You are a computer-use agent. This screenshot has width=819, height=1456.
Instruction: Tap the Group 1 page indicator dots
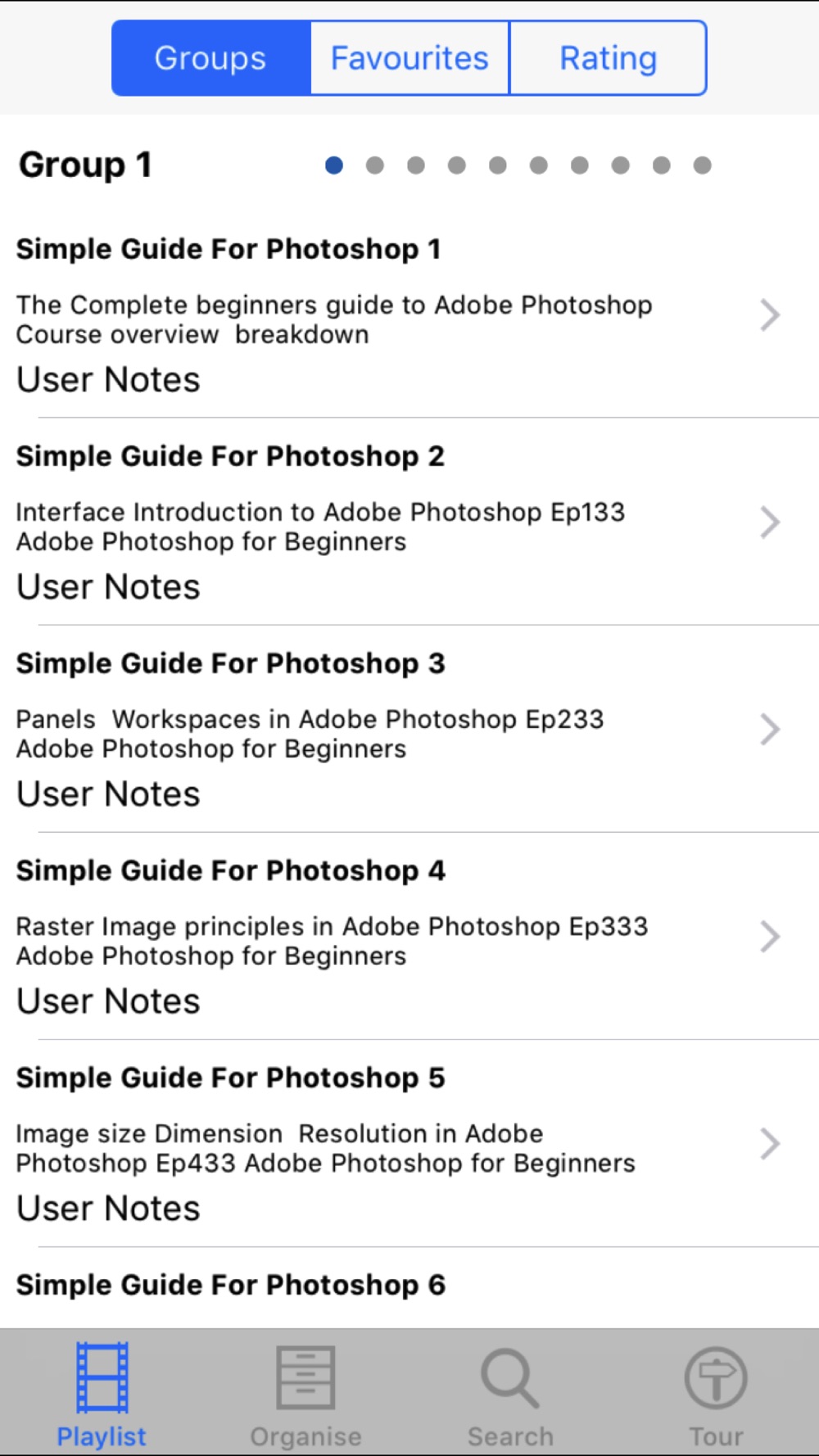click(x=518, y=165)
